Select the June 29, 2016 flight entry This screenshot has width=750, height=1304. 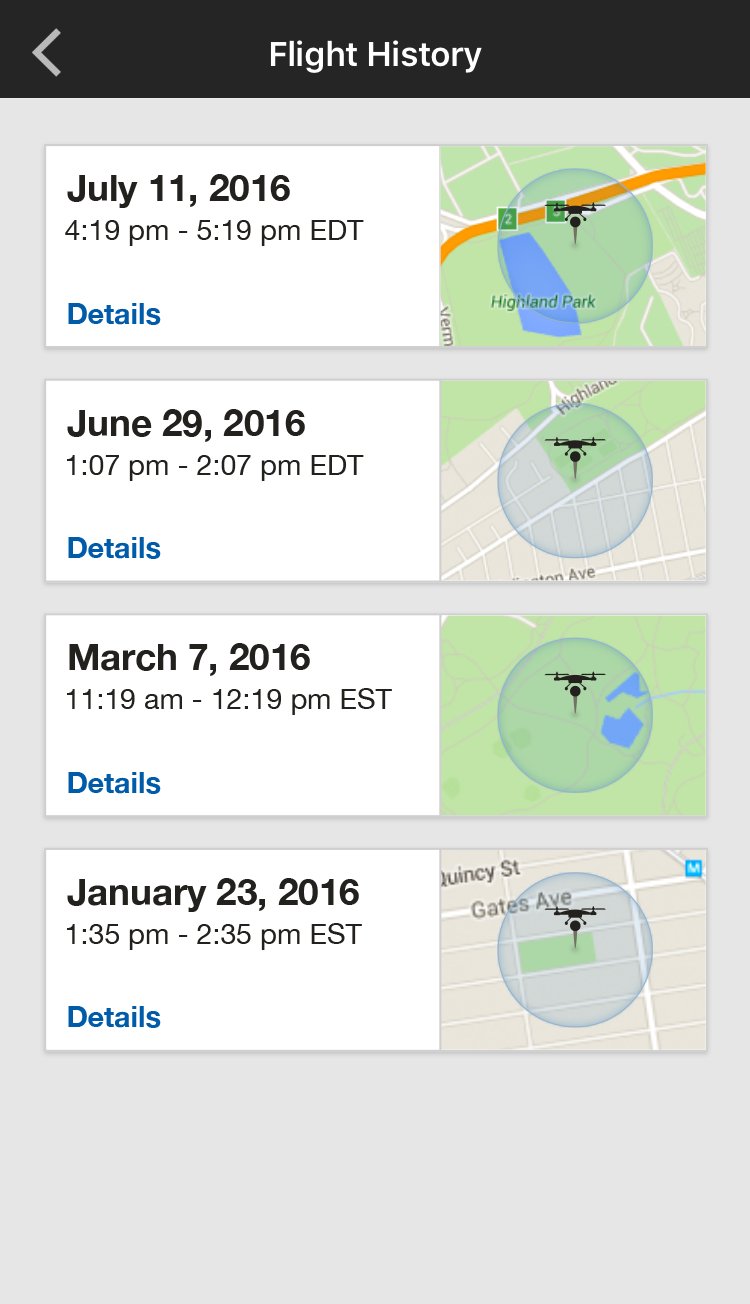coord(240,480)
